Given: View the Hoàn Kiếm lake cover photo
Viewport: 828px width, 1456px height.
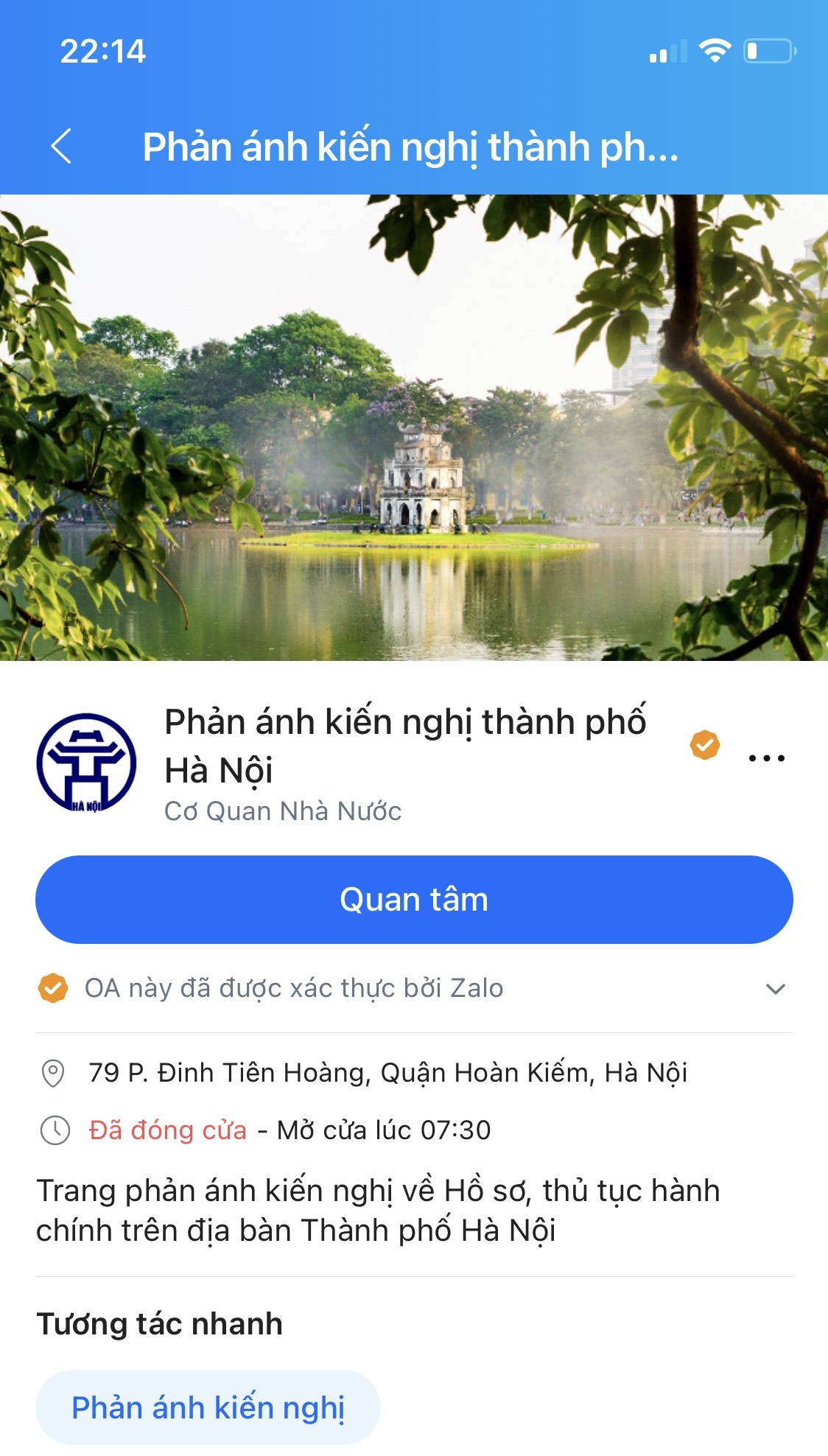Looking at the screenshot, I should (x=414, y=427).
